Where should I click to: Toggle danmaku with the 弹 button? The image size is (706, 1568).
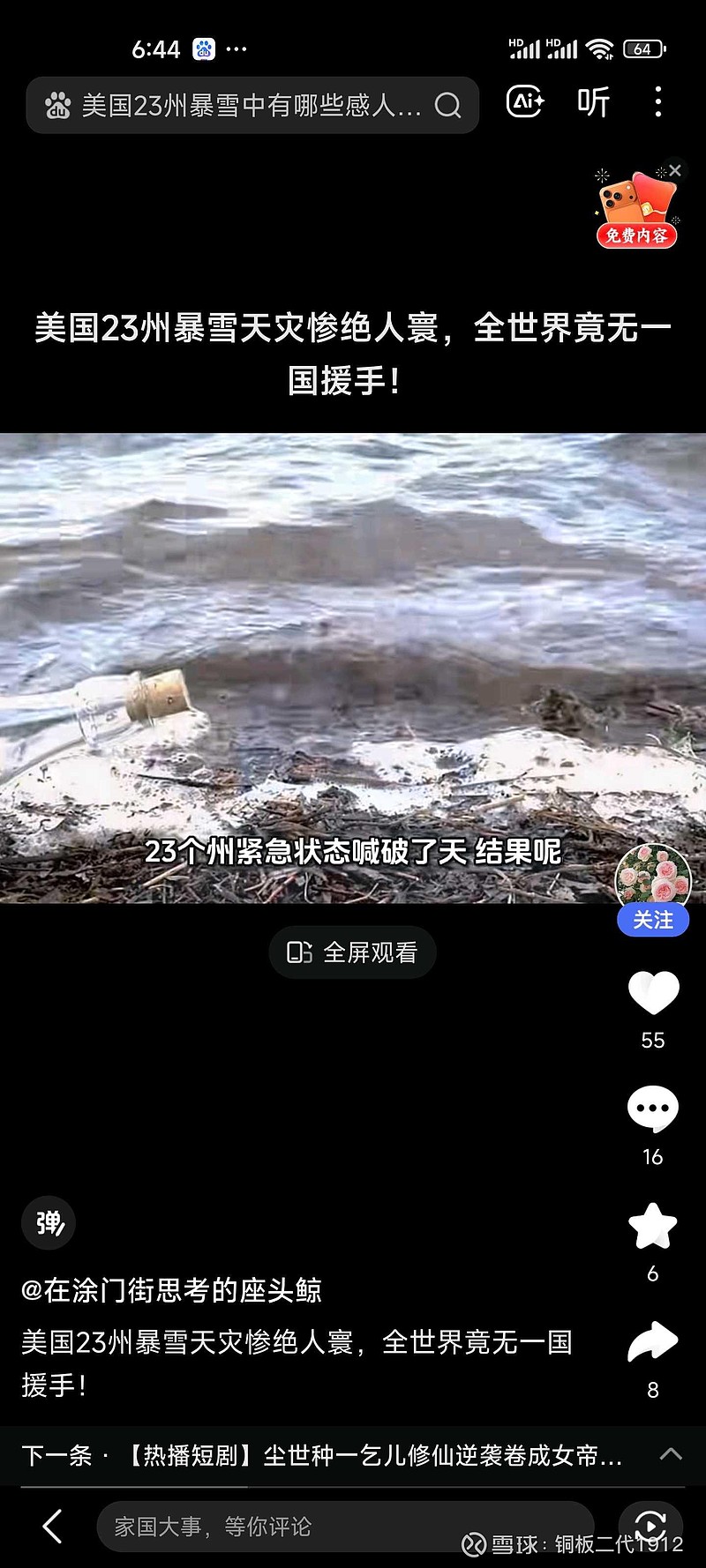49,1223
